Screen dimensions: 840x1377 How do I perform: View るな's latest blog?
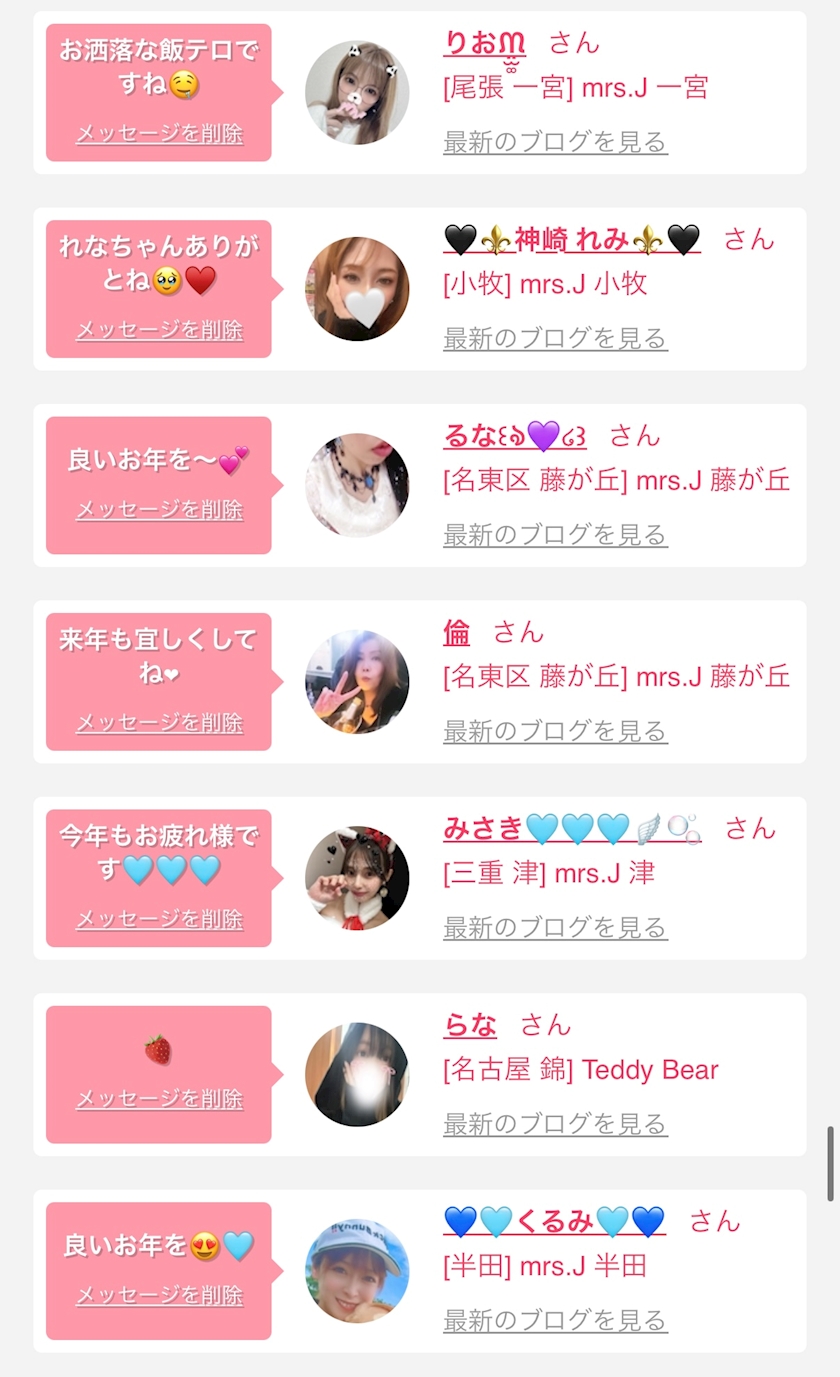(x=555, y=534)
